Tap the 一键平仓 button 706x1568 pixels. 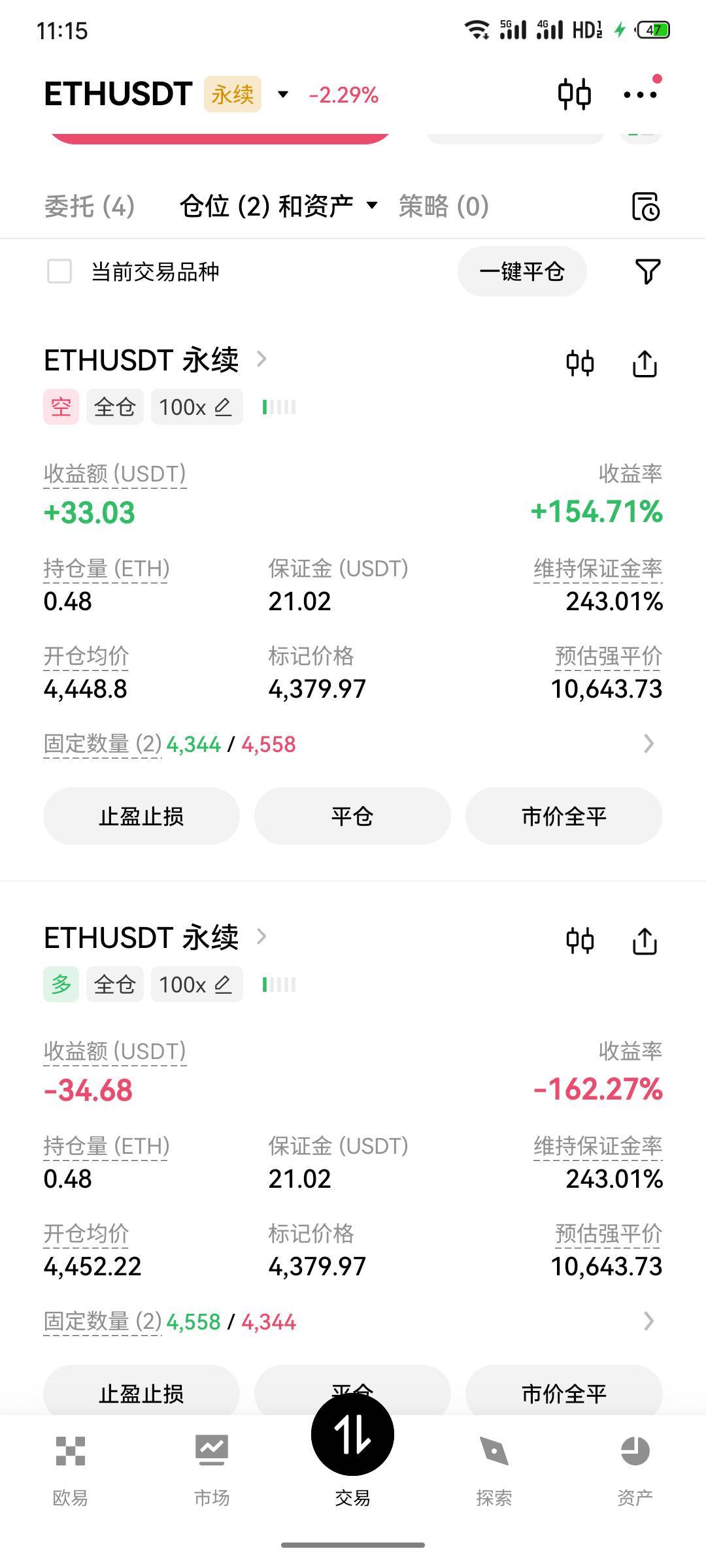pyautogui.click(x=522, y=271)
